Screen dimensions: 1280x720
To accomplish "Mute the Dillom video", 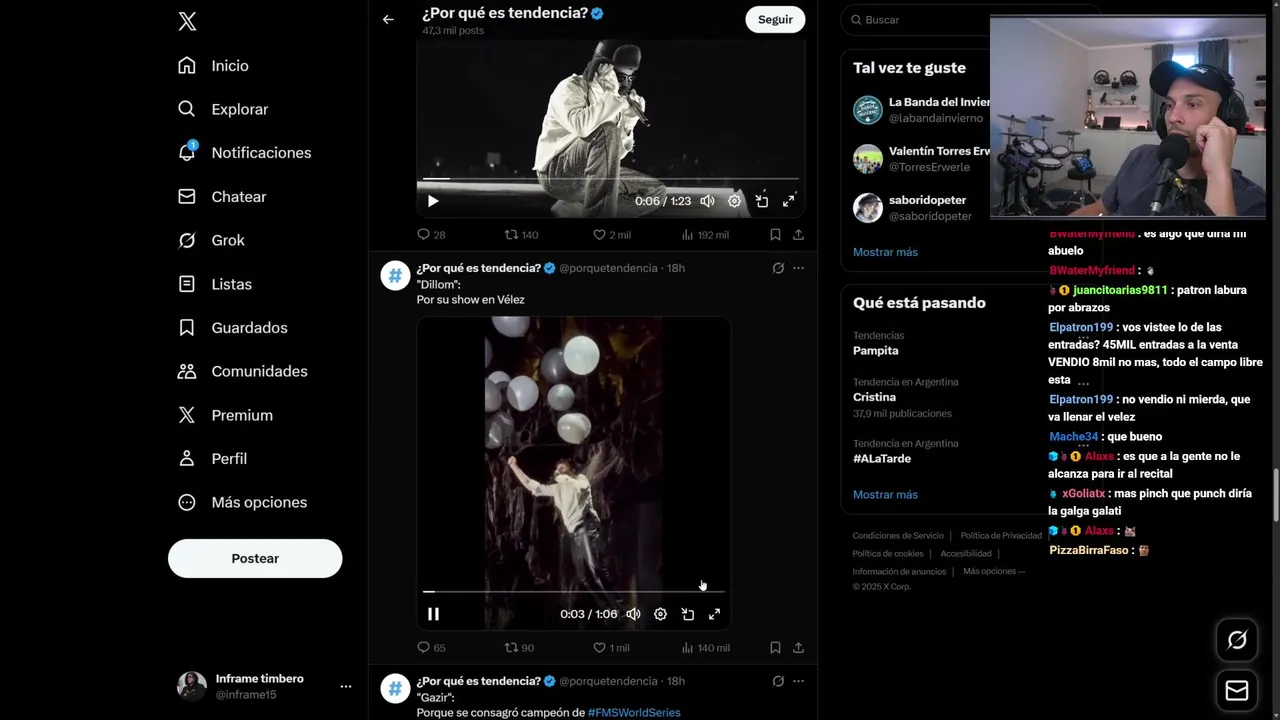I will [633, 614].
